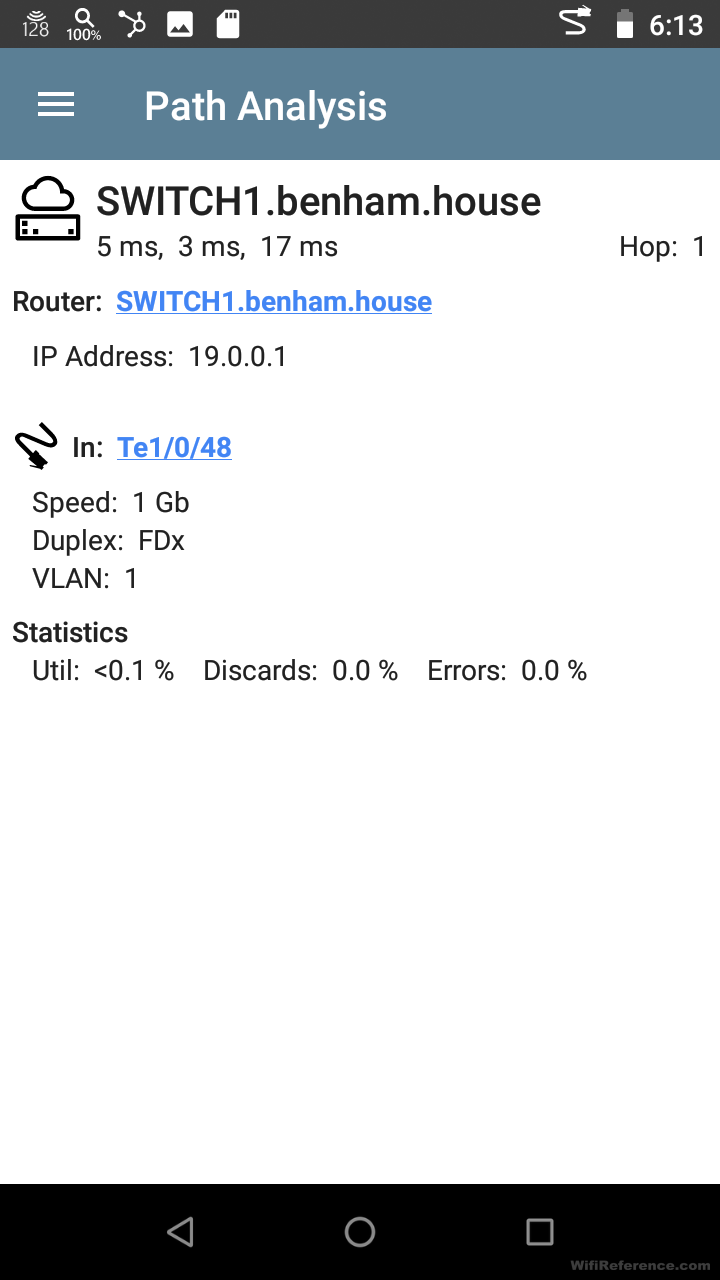720x1280 pixels.
Task: Open the recent apps overview
Action: [540, 1232]
